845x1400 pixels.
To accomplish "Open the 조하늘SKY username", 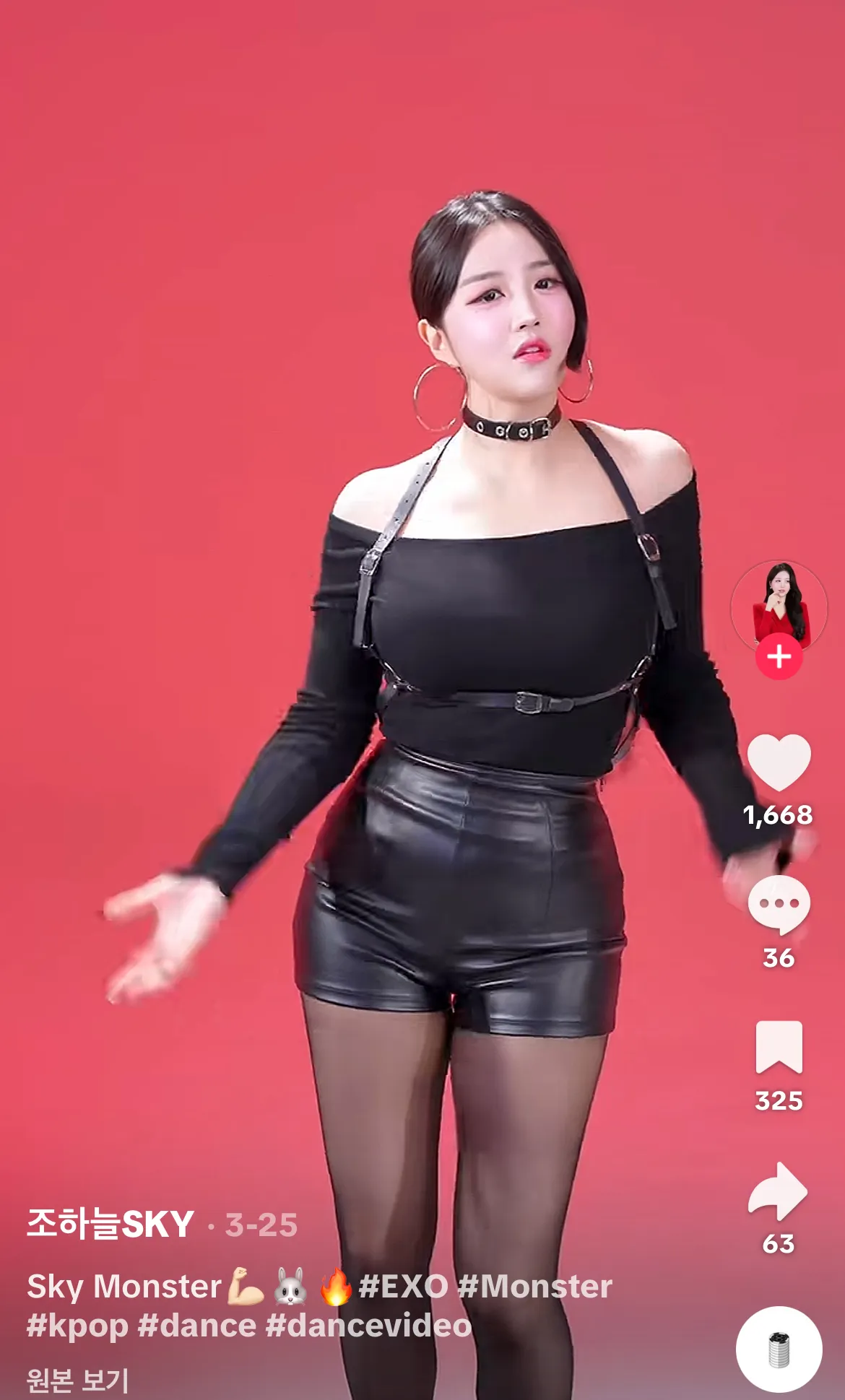I will 110,1225.
